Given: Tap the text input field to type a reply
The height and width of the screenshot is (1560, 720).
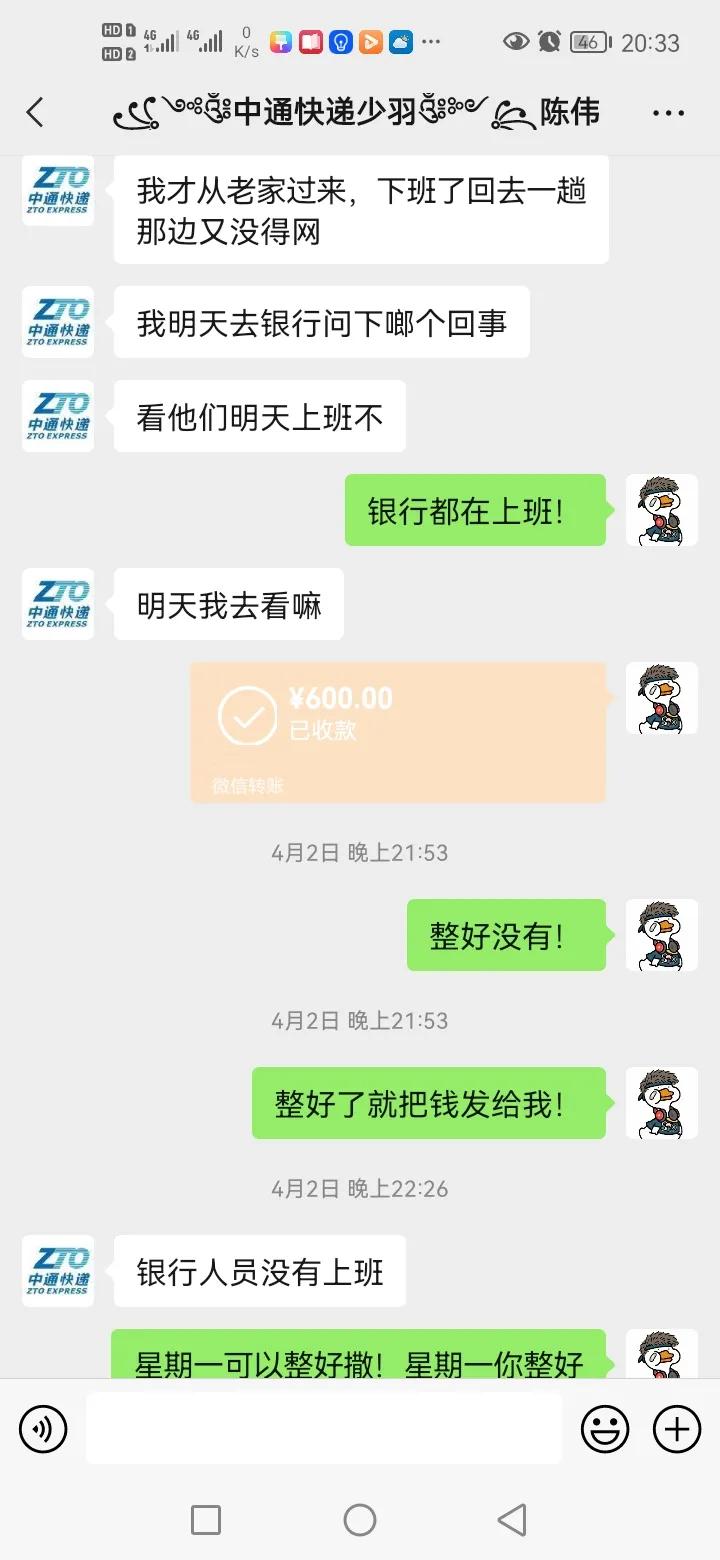Looking at the screenshot, I should pyautogui.click(x=320, y=1428).
